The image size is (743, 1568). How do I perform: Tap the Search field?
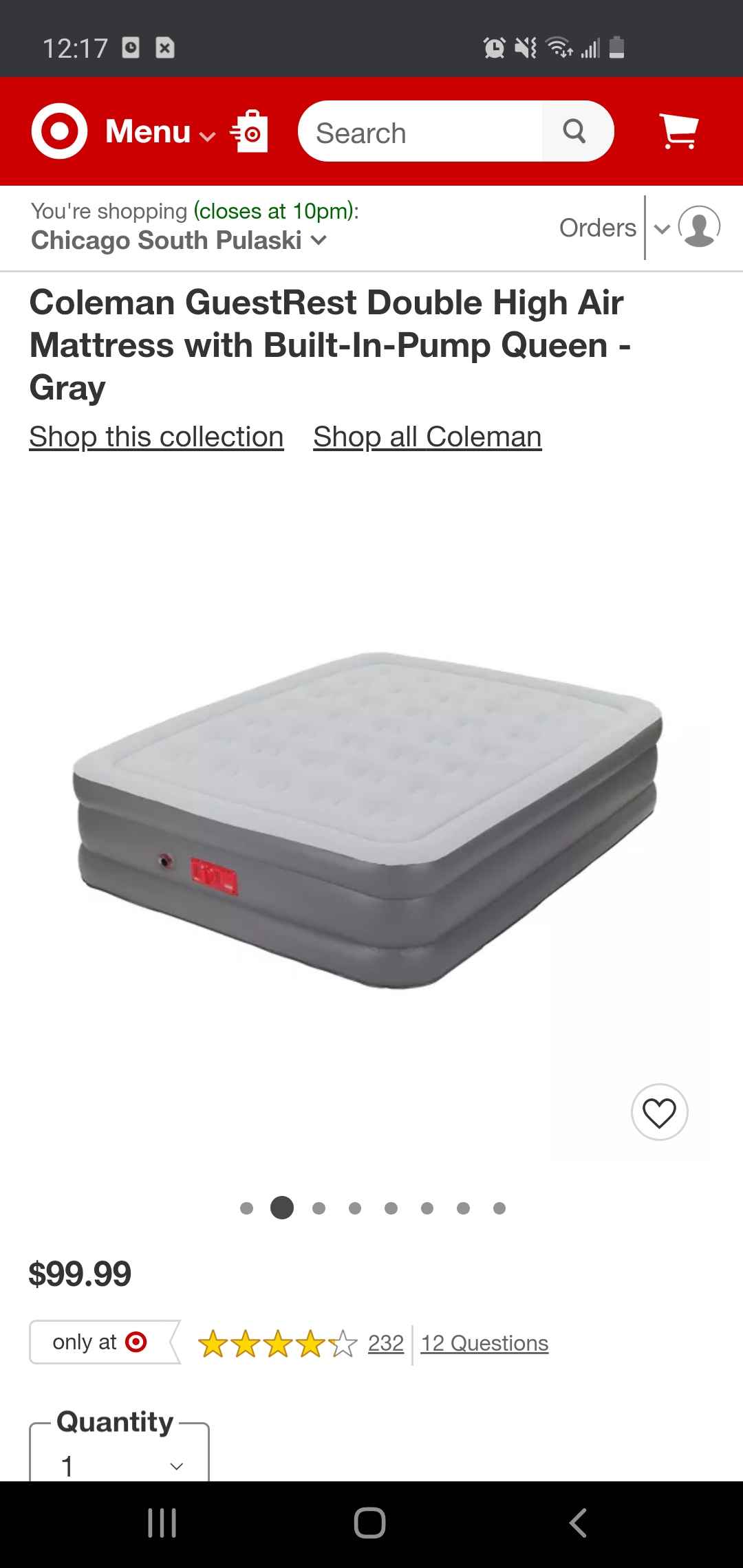420,131
